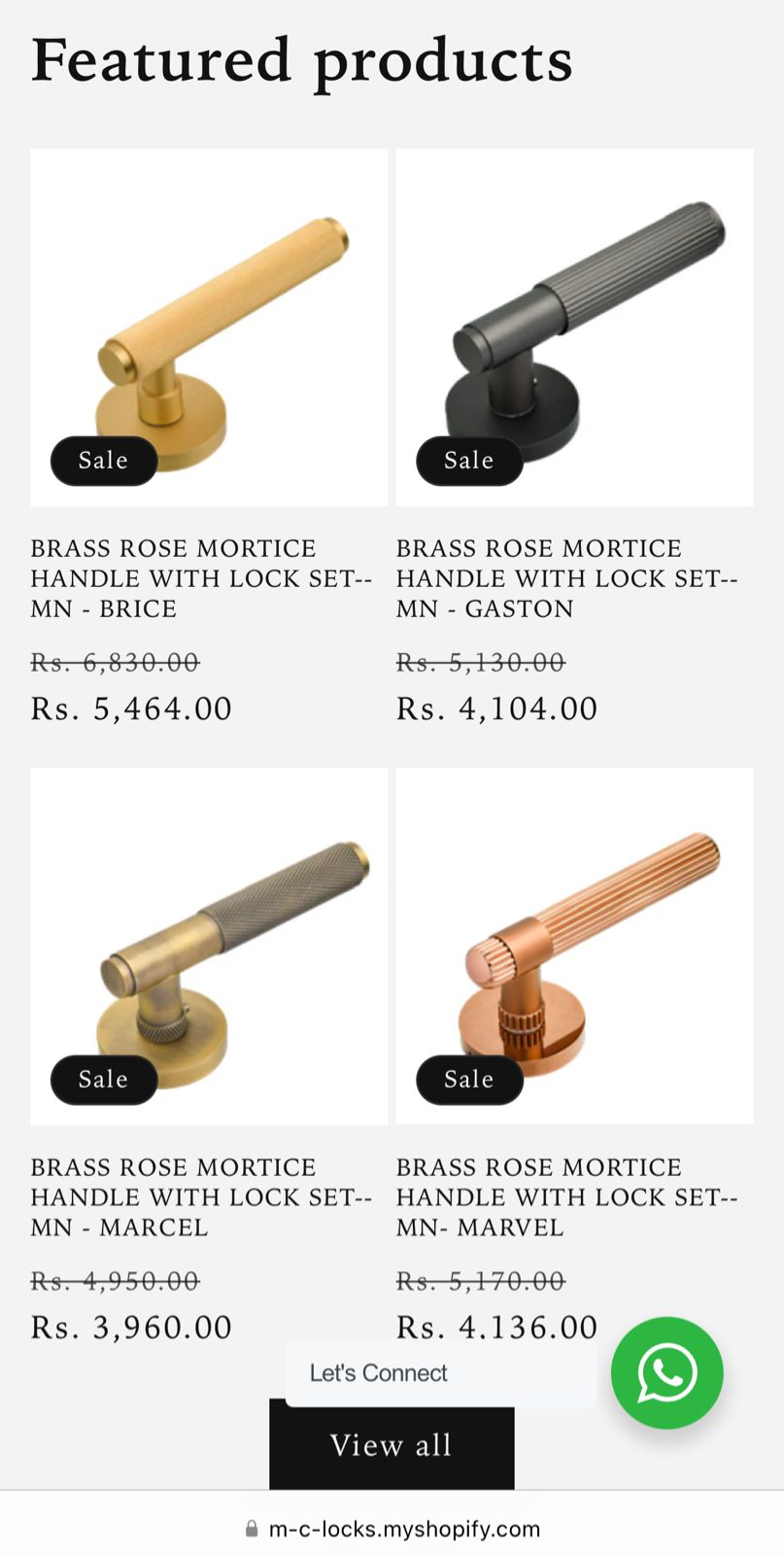Tap the MN - MARCEL product title link

[x=200, y=1197]
